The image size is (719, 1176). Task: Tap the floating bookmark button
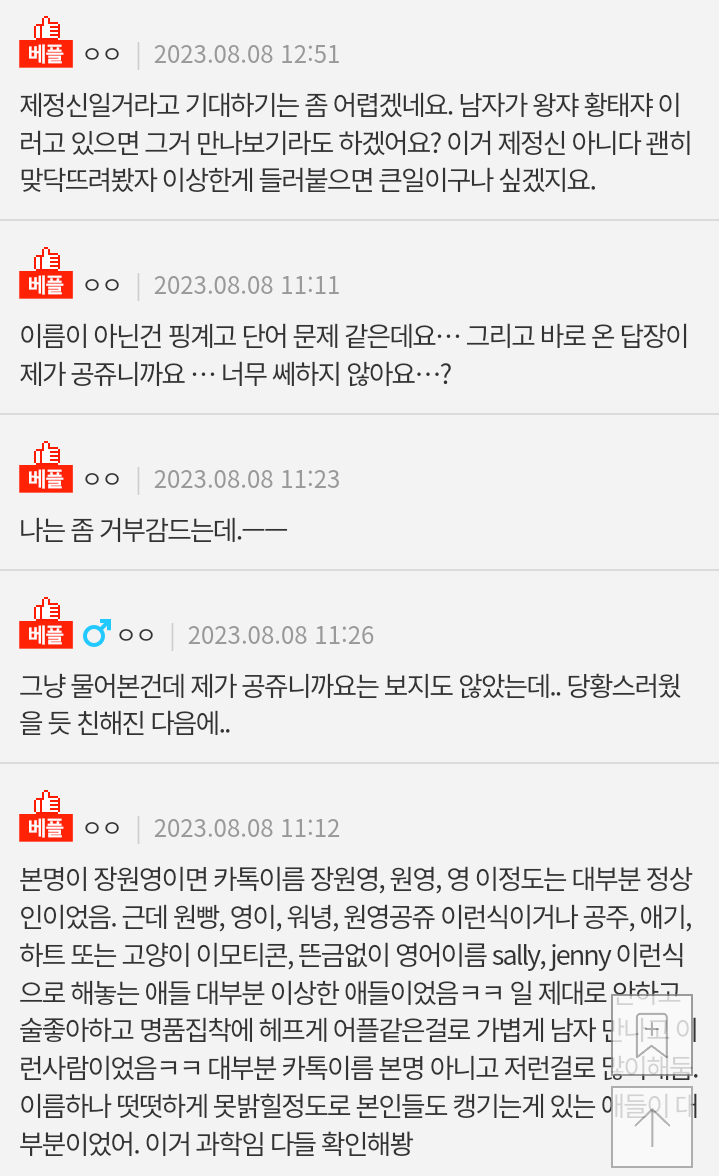coord(652,1036)
